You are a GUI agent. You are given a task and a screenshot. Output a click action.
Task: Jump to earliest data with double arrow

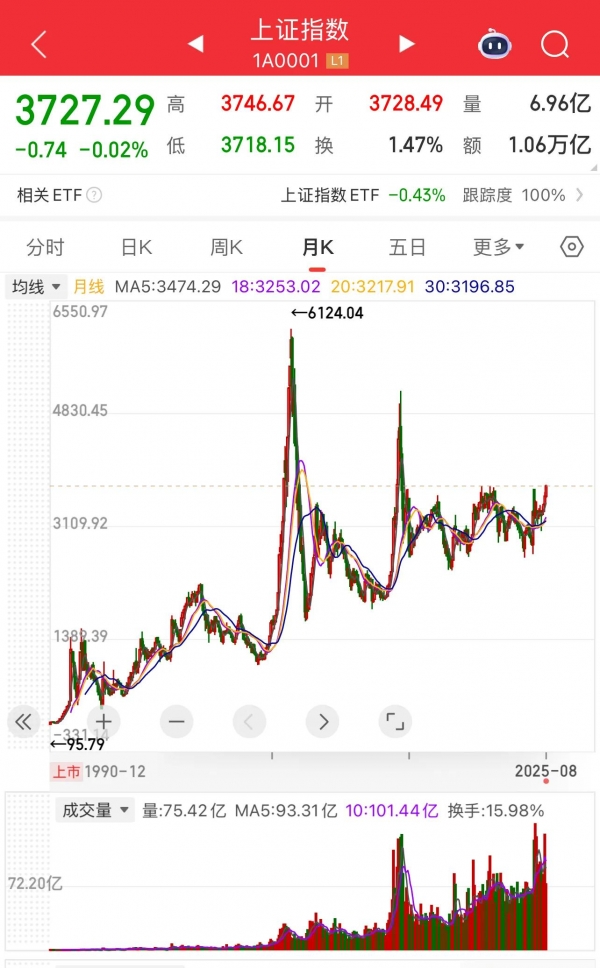[x=23, y=721]
